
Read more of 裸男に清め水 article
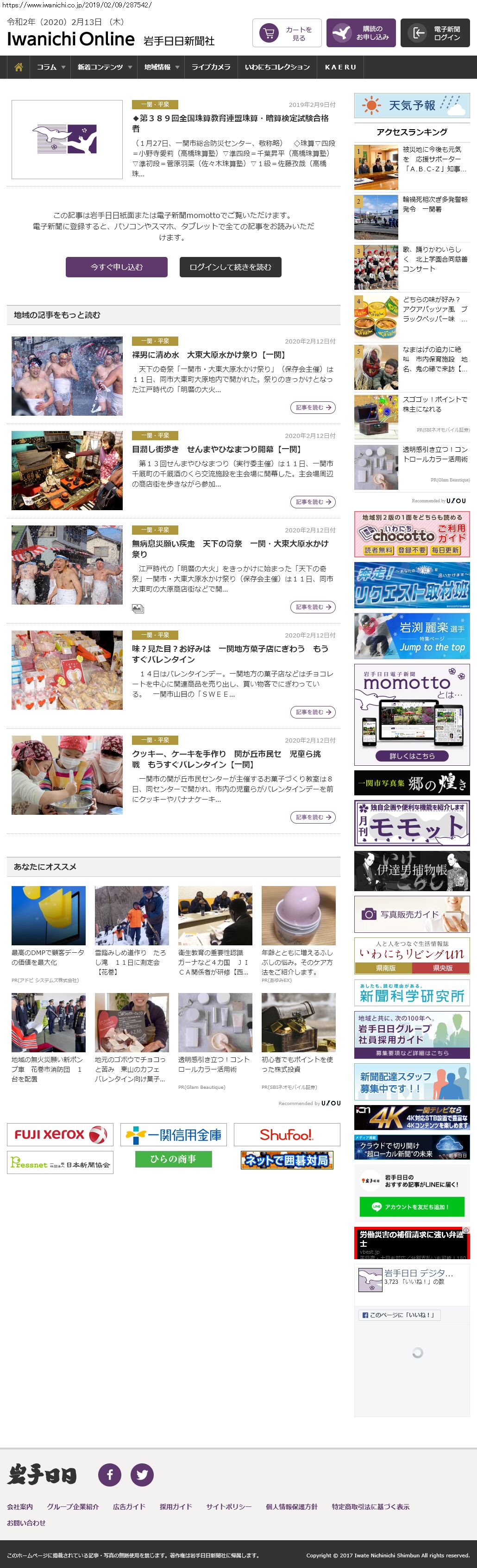tap(313, 407)
